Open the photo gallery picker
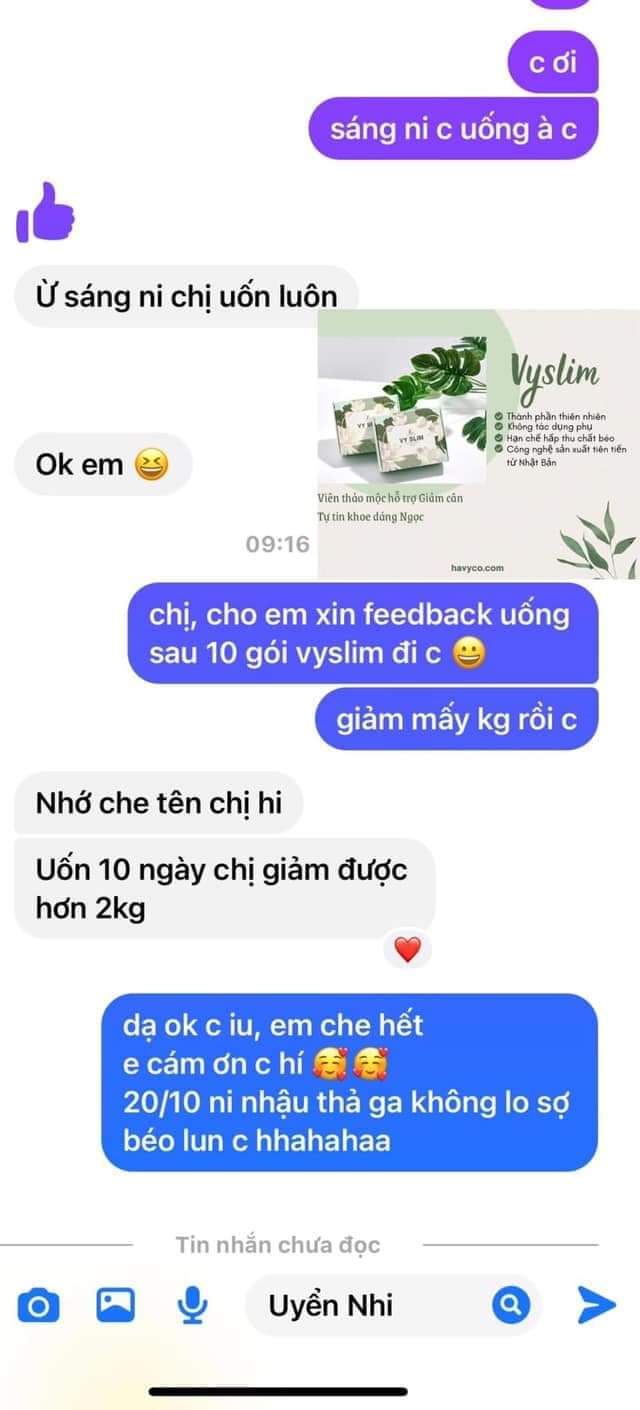Viewport: 640px width, 1410px height. coord(115,1305)
